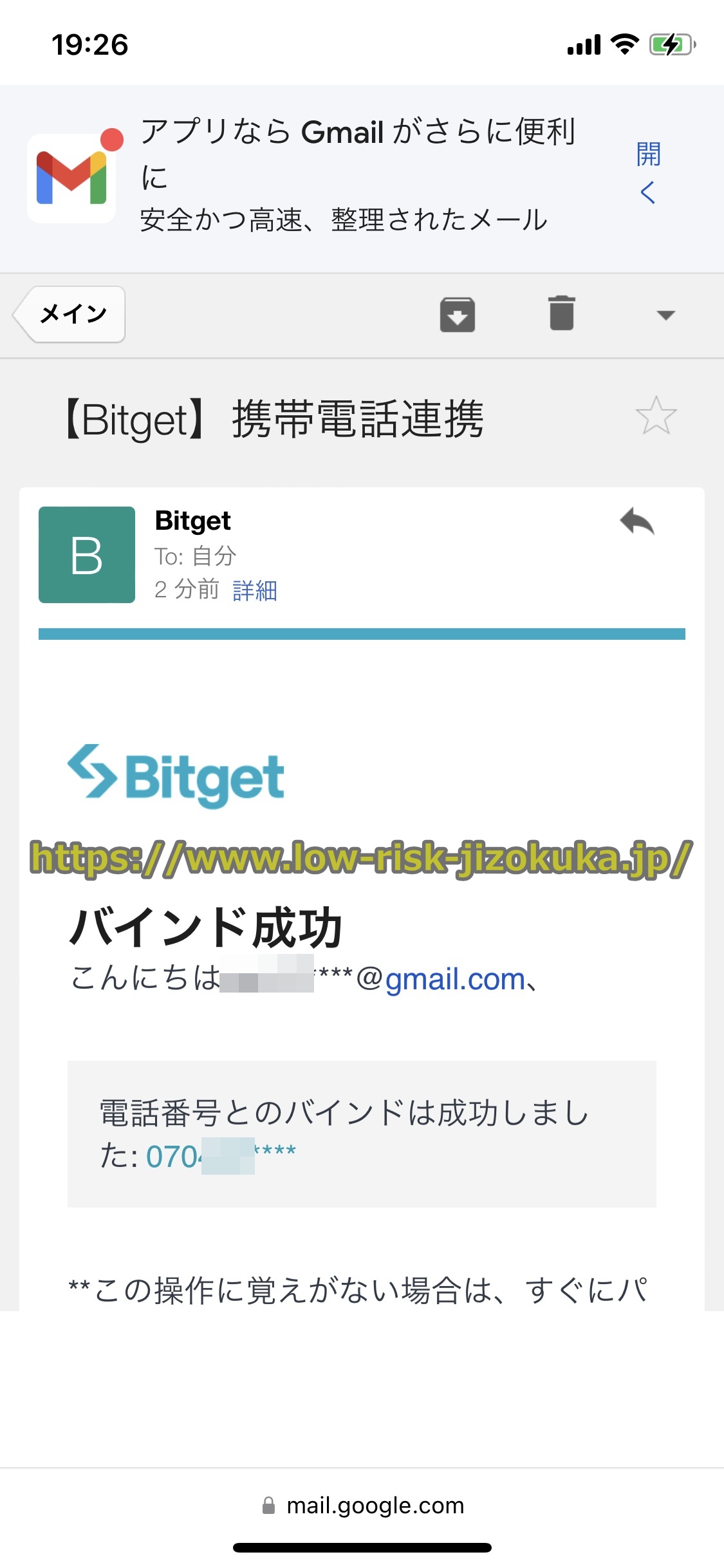Click the Bitget sender avatar
Image resolution: width=724 pixels, height=1568 pixels.
click(86, 556)
